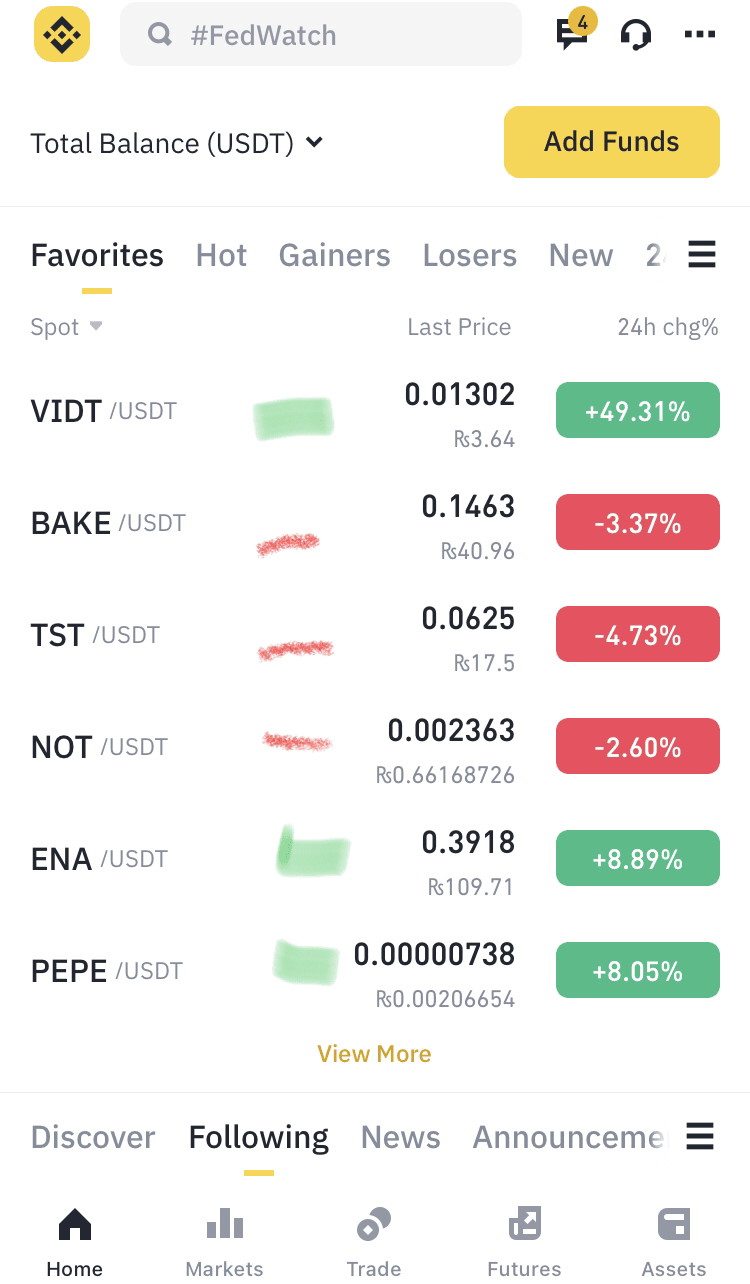Tap the View More link
The width and height of the screenshot is (750, 1284).
(374, 1054)
